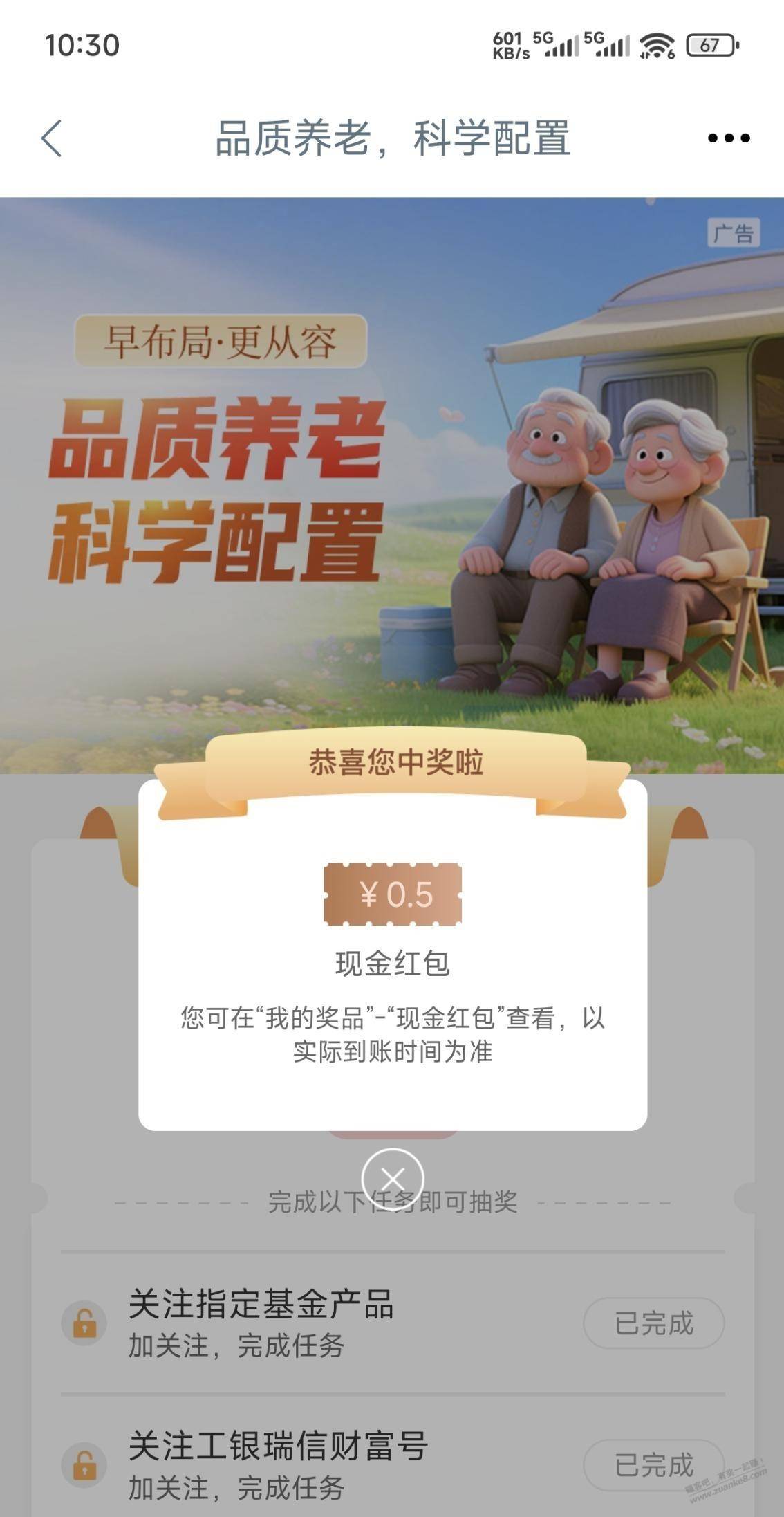The image size is (784, 1517).
Task: Tap 已完成 for 关注工银瑞信财富号
Action: pyautogui.click(x=653, y=1464)
